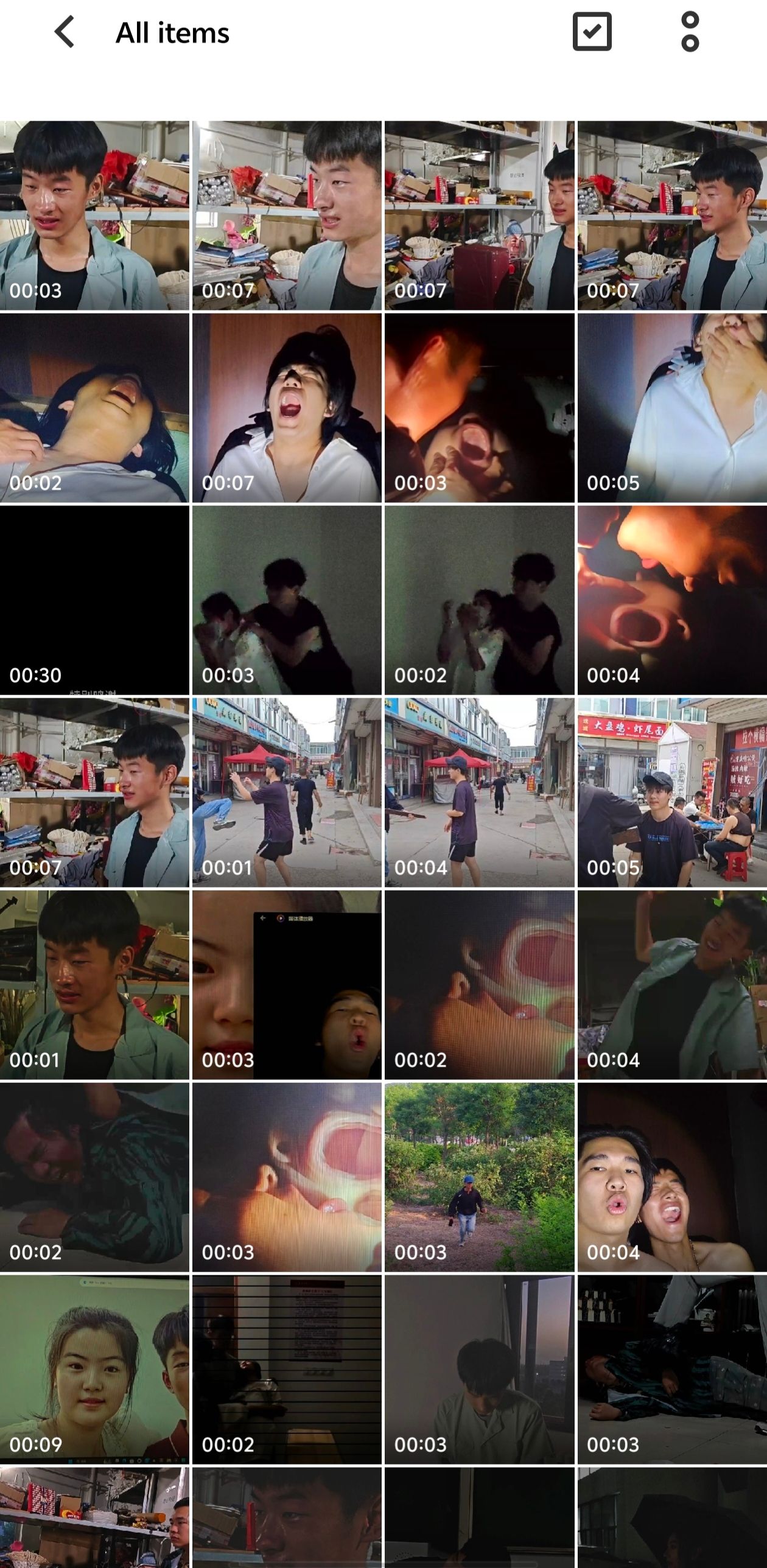The image size is (767, 1568).
Task: Open the three-dot overflow menu
Action: point(690,32)
